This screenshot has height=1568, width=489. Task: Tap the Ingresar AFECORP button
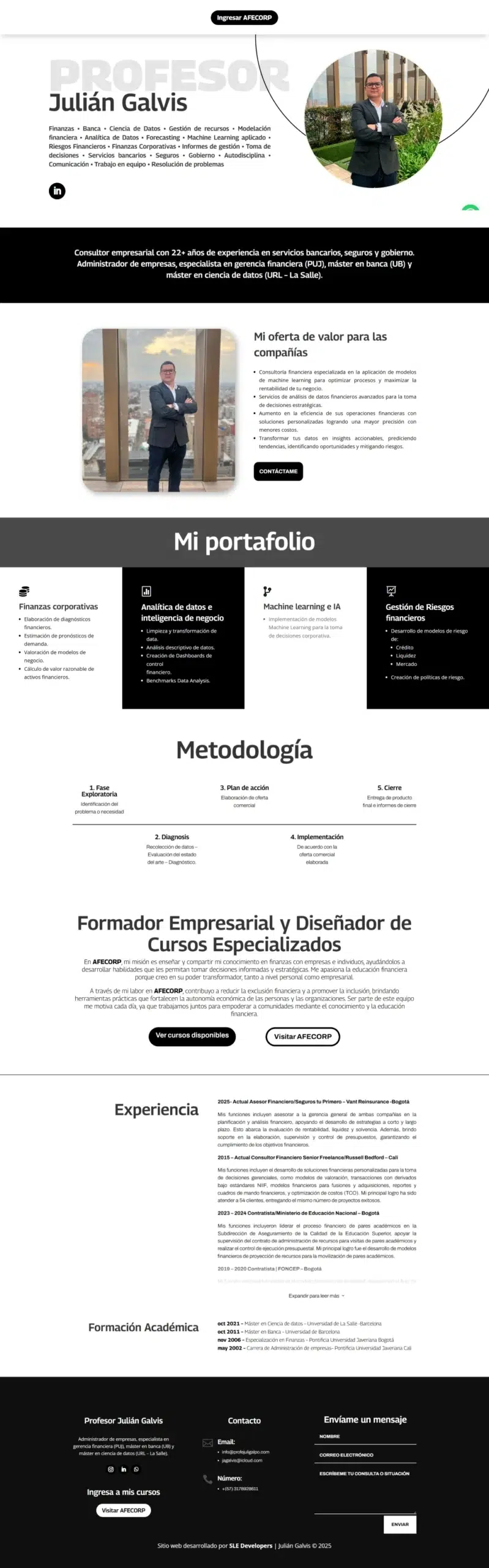pos(244,18)
